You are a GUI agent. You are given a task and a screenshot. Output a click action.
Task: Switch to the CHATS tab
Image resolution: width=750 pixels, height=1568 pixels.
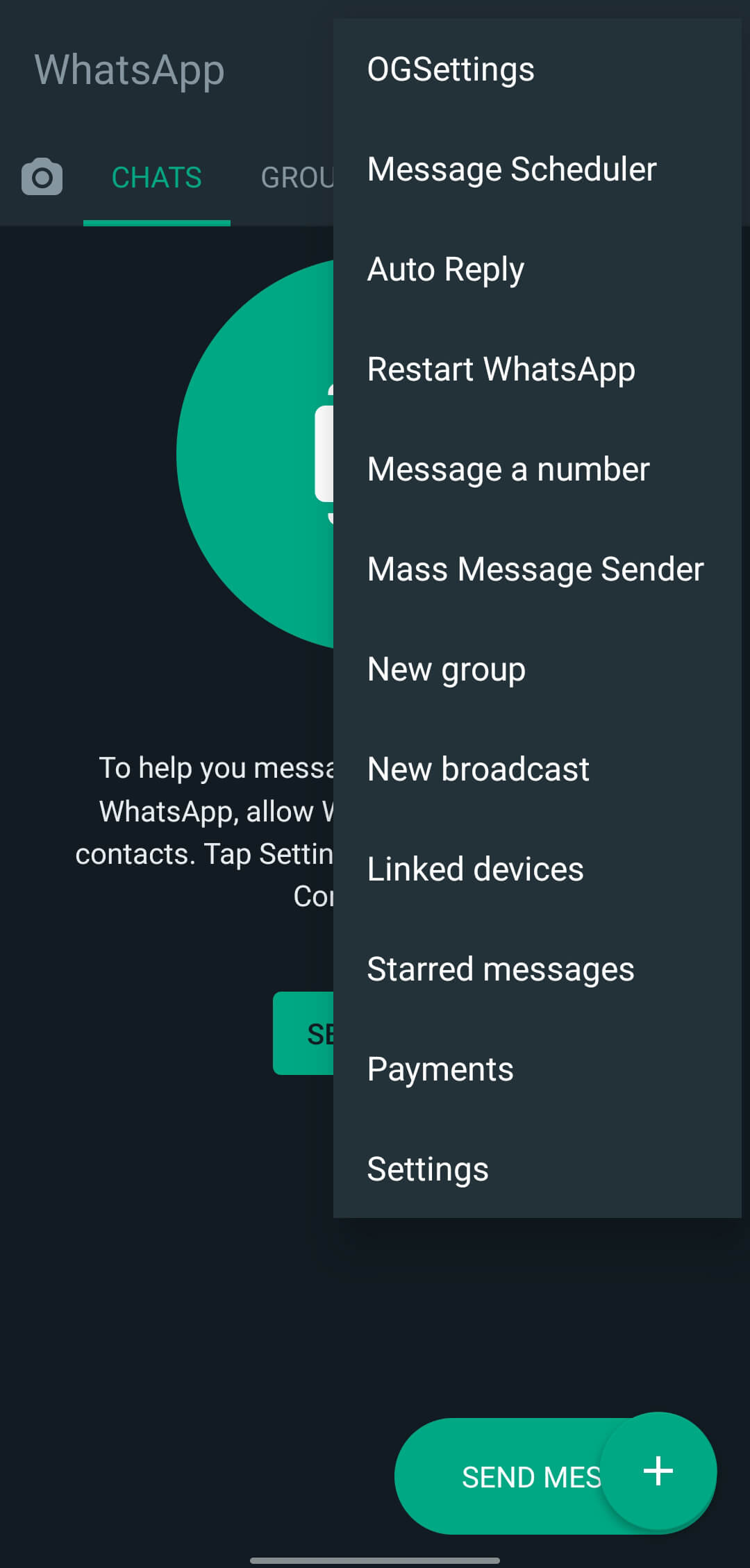tap(157, 178)
